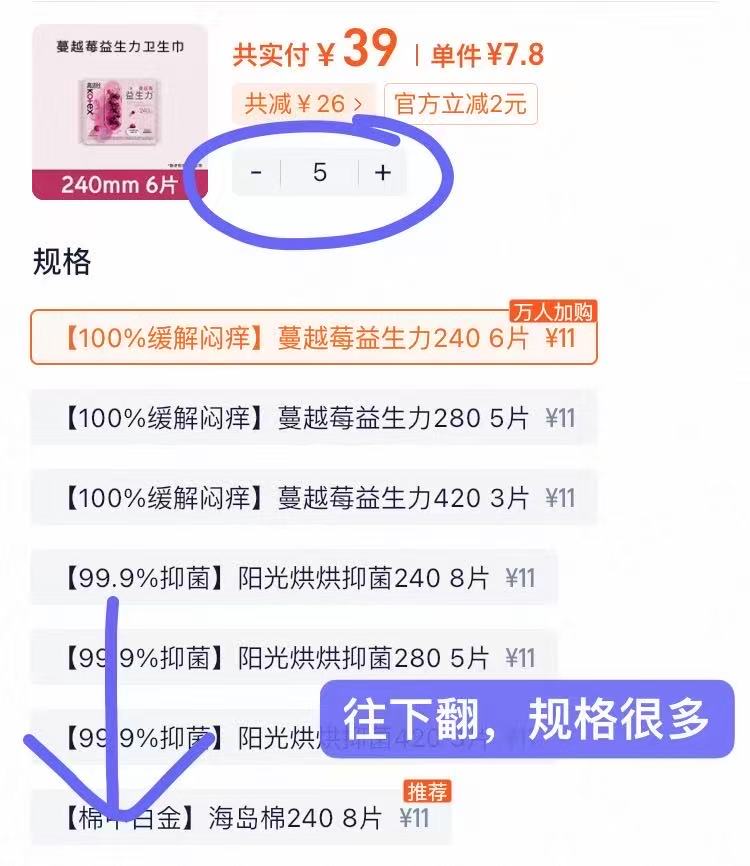The image size is (750, 866).
Task: Open the product image thumbnail
Action: tap(120, 112)
